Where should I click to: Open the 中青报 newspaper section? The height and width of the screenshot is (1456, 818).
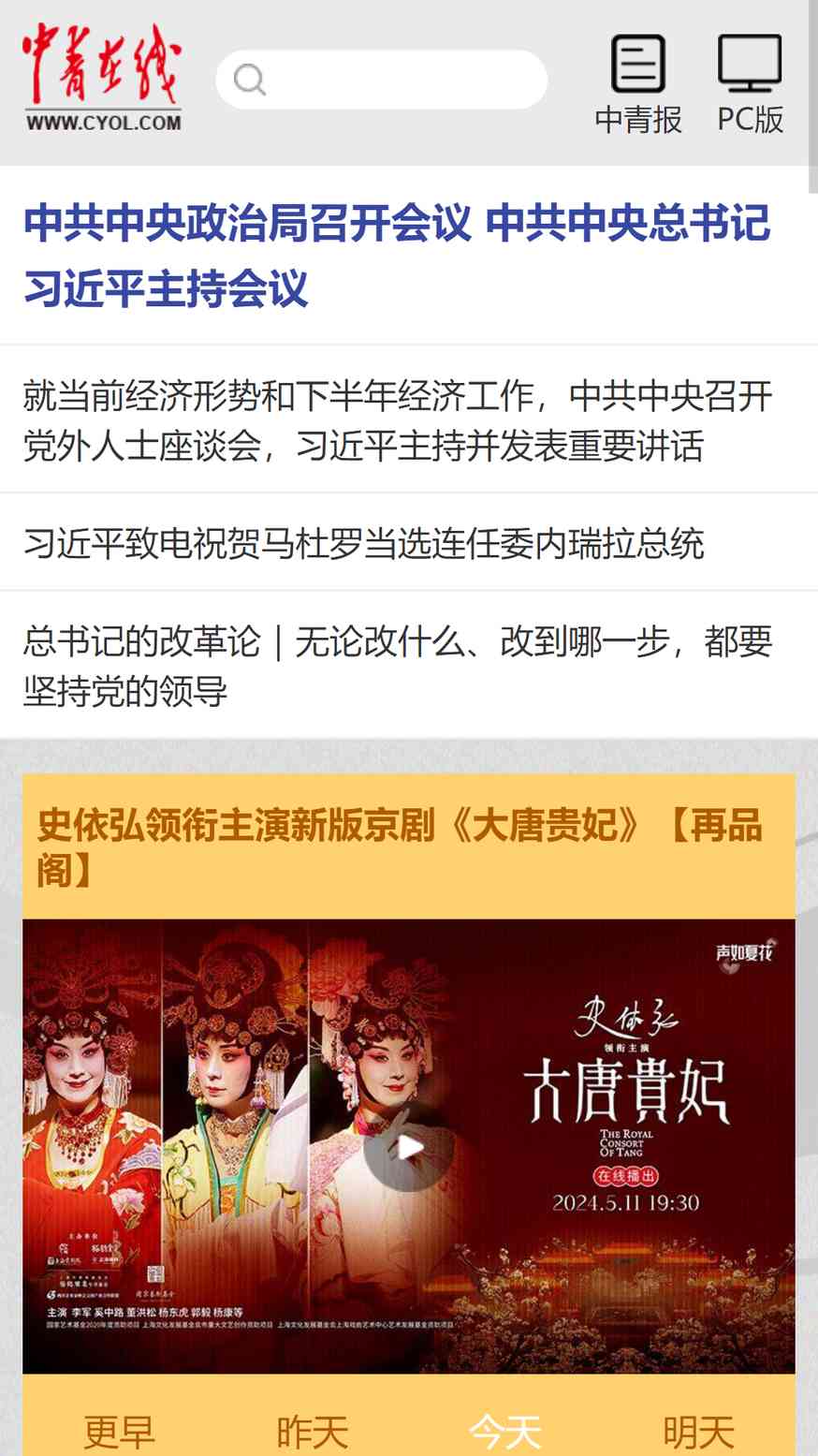638,84
